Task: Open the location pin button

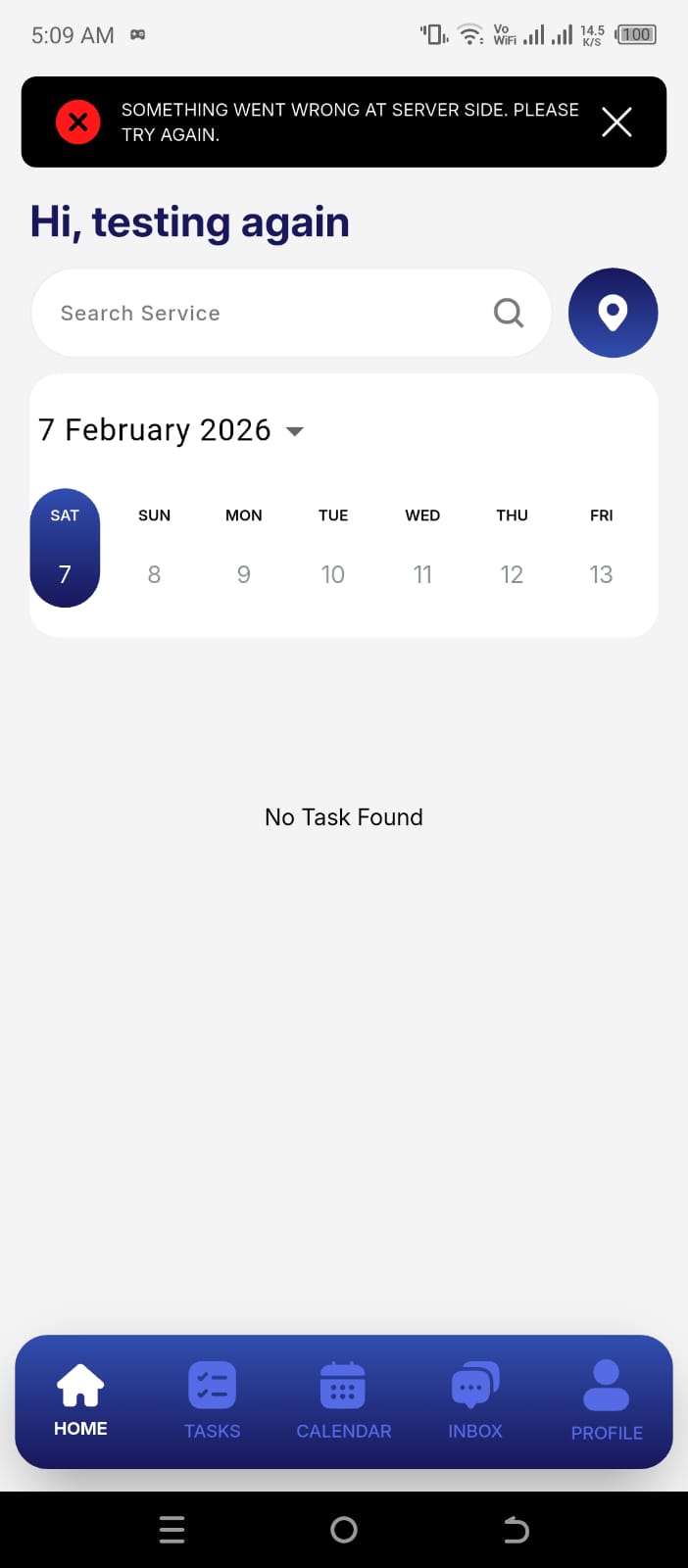Action: click(x=613, y=313)
